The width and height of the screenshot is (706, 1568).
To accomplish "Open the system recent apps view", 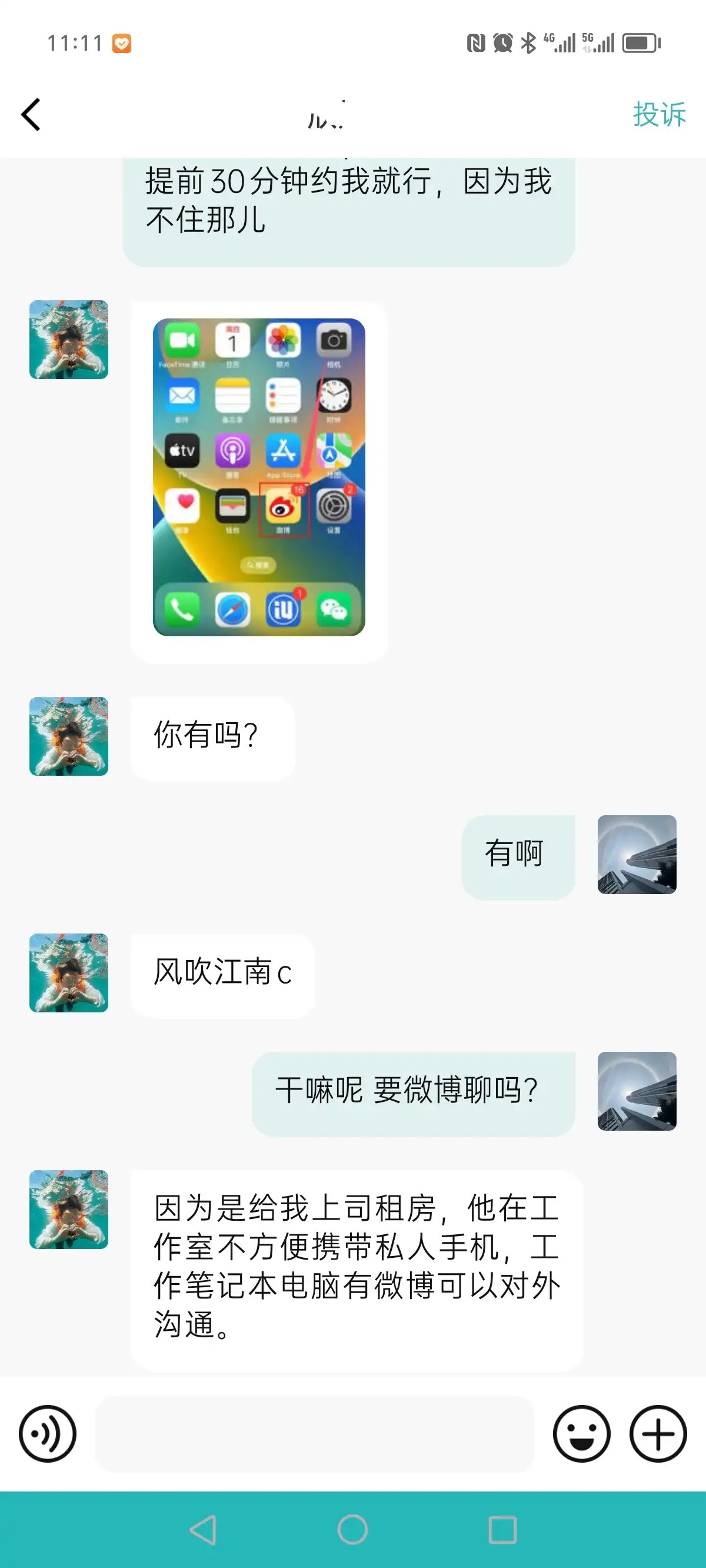I will (x=502, y=1530).
